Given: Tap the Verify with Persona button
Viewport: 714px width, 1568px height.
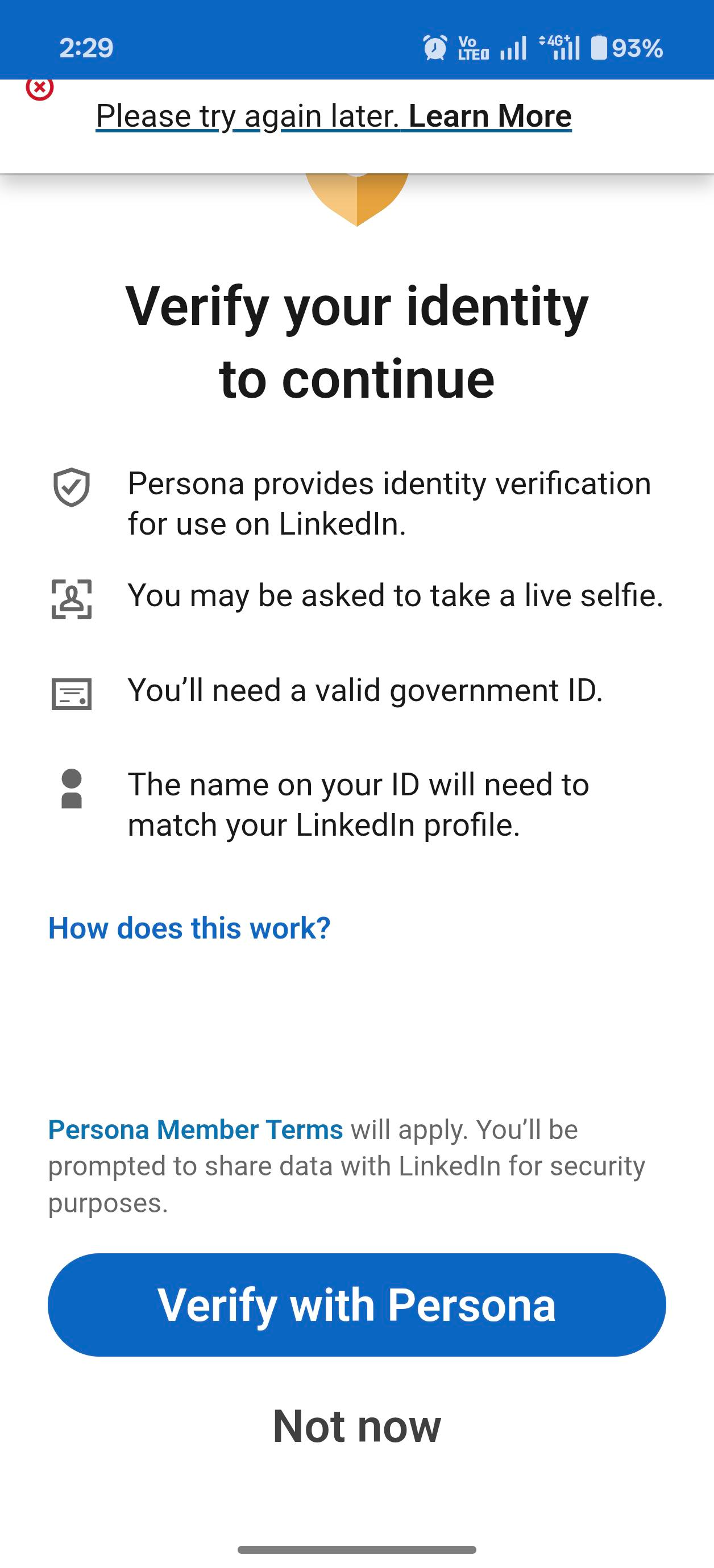Looking at the screenshot, I should coord(356,1304).
